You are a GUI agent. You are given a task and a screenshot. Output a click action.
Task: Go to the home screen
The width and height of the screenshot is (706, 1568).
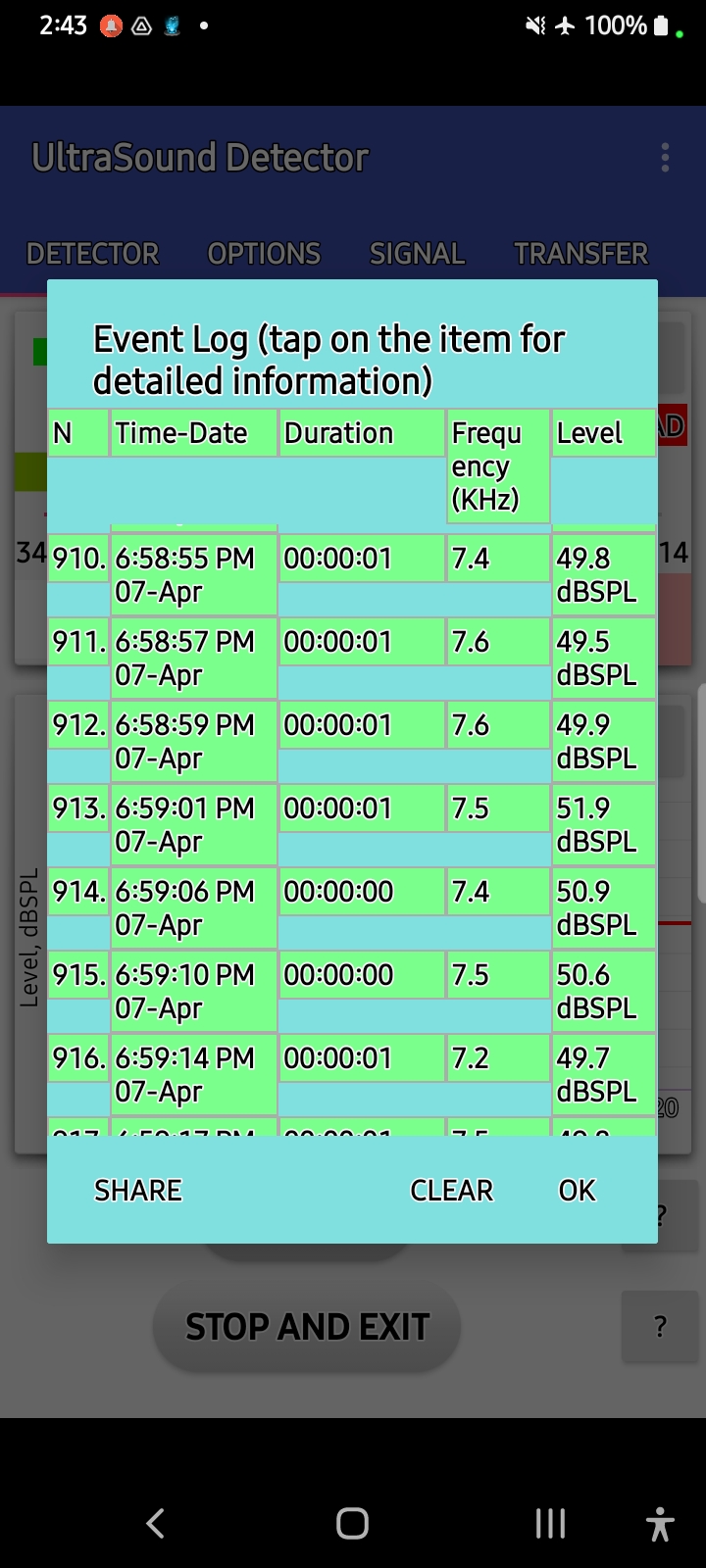352,1523
